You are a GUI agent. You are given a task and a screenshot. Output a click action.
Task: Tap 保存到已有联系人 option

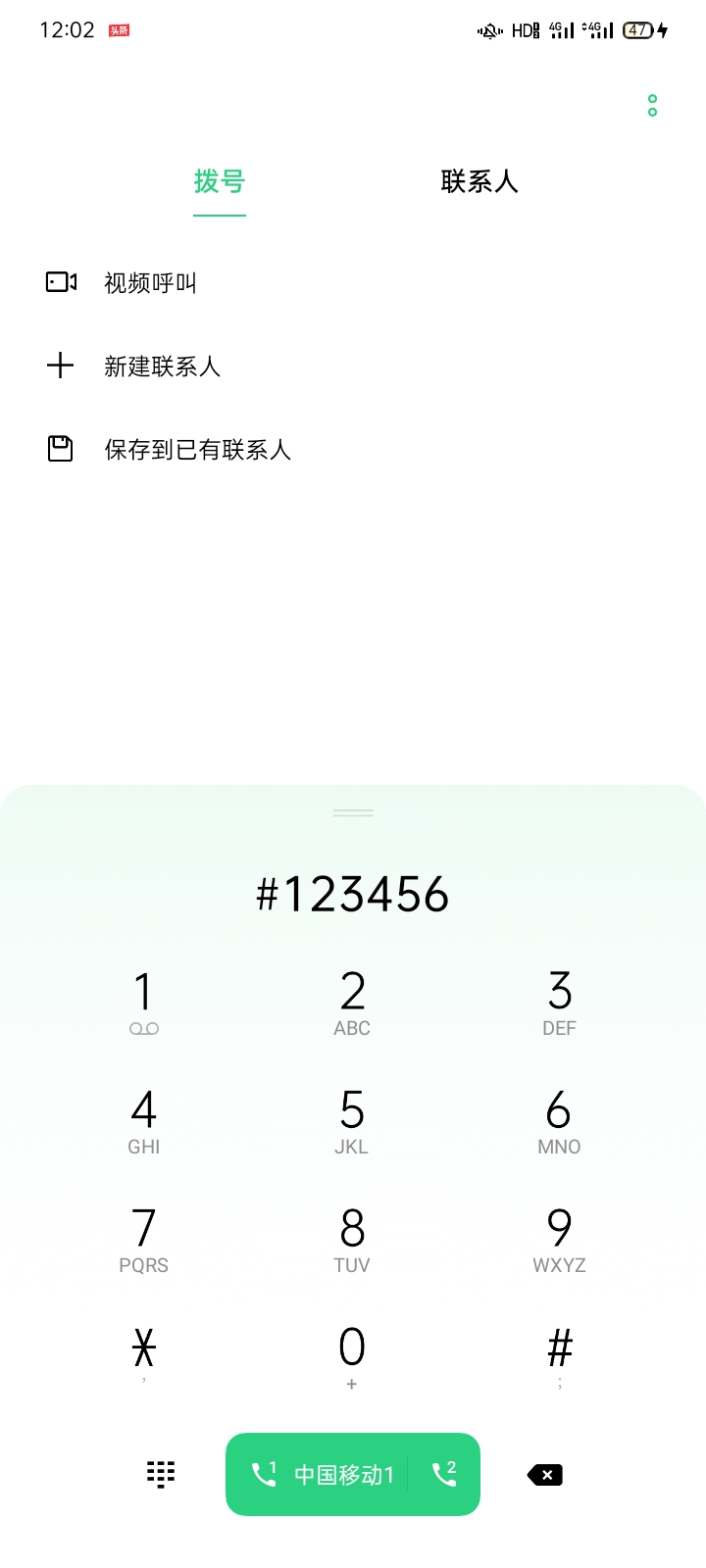[x=195, y=449]
